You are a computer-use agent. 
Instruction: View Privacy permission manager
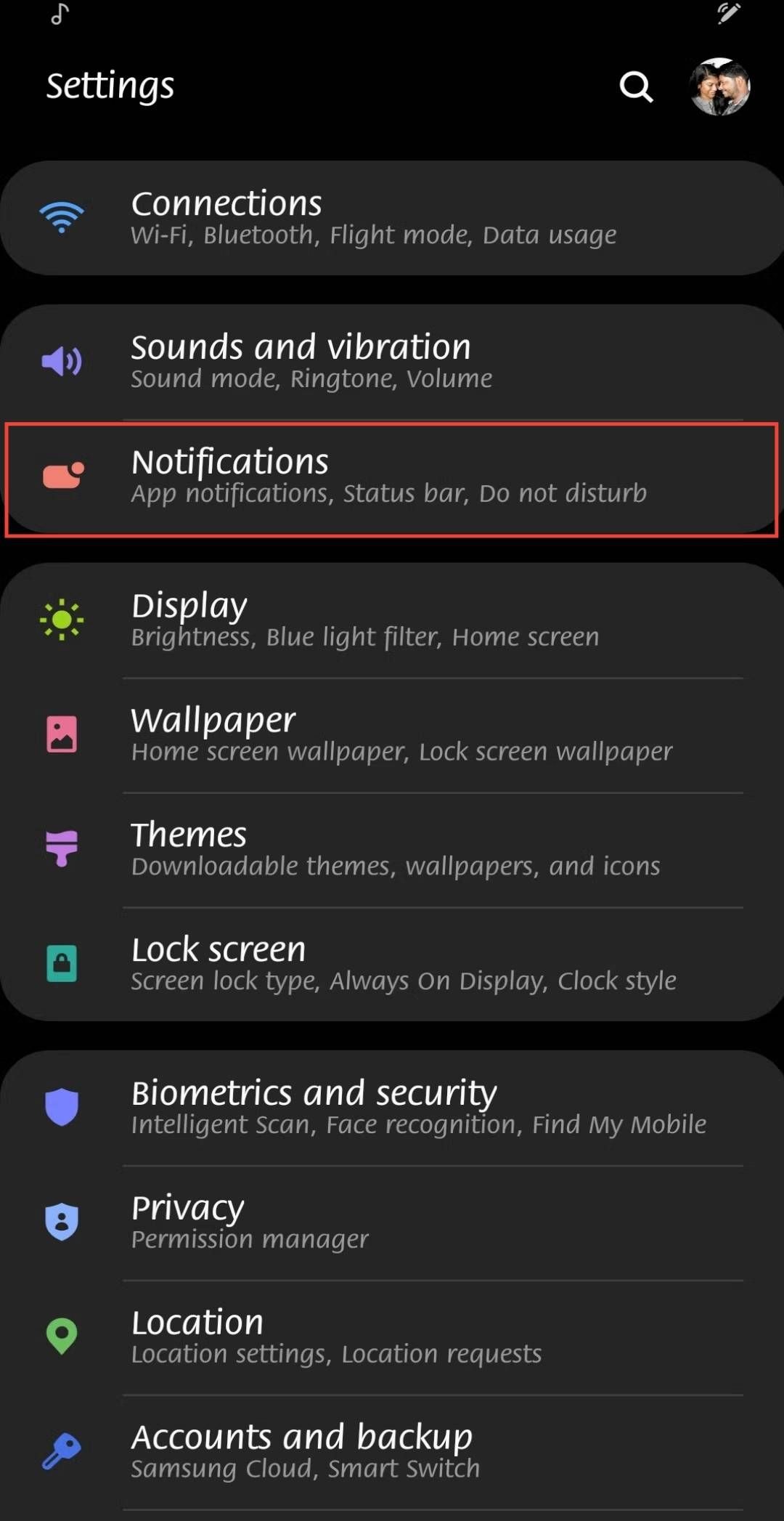392,1222
